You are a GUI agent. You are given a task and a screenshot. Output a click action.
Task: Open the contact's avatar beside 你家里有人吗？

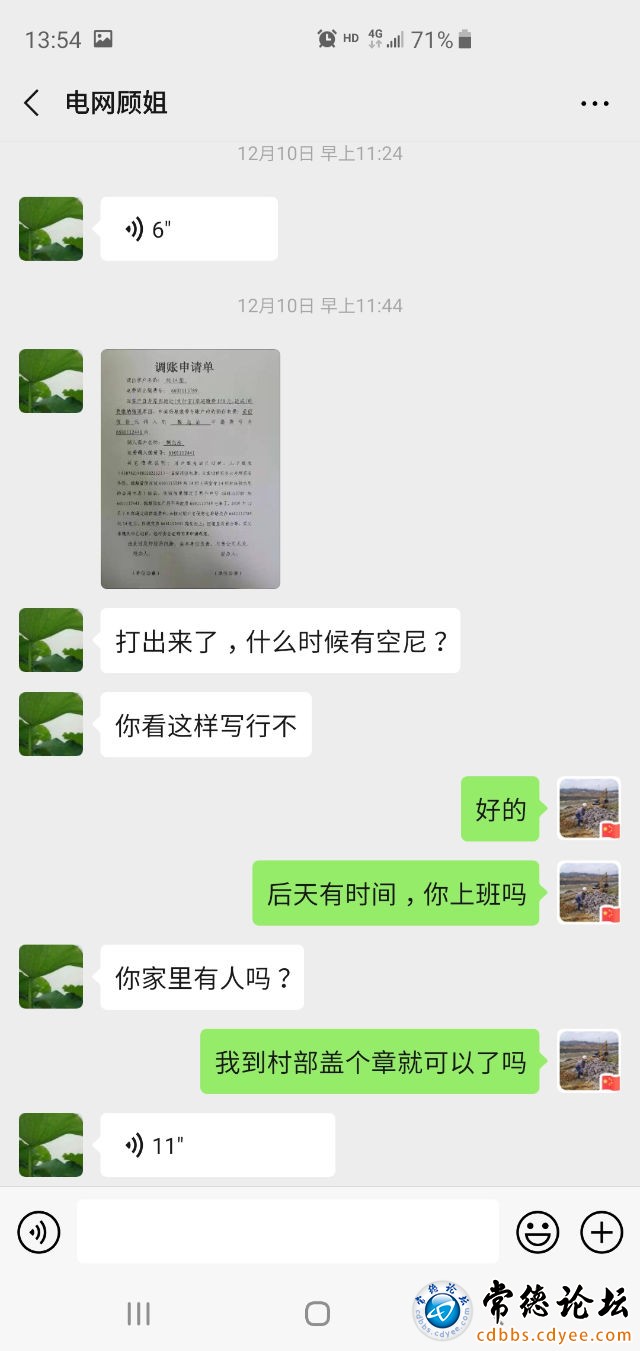(x=51, y=977)
